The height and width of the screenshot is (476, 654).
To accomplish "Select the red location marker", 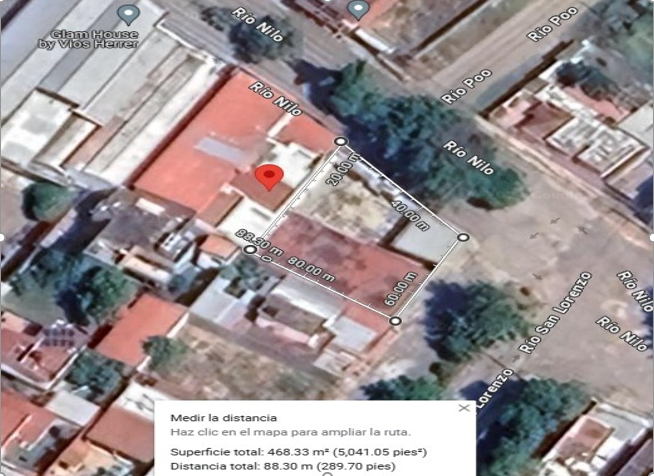I will pyautogui.click(x=269, y=177).
